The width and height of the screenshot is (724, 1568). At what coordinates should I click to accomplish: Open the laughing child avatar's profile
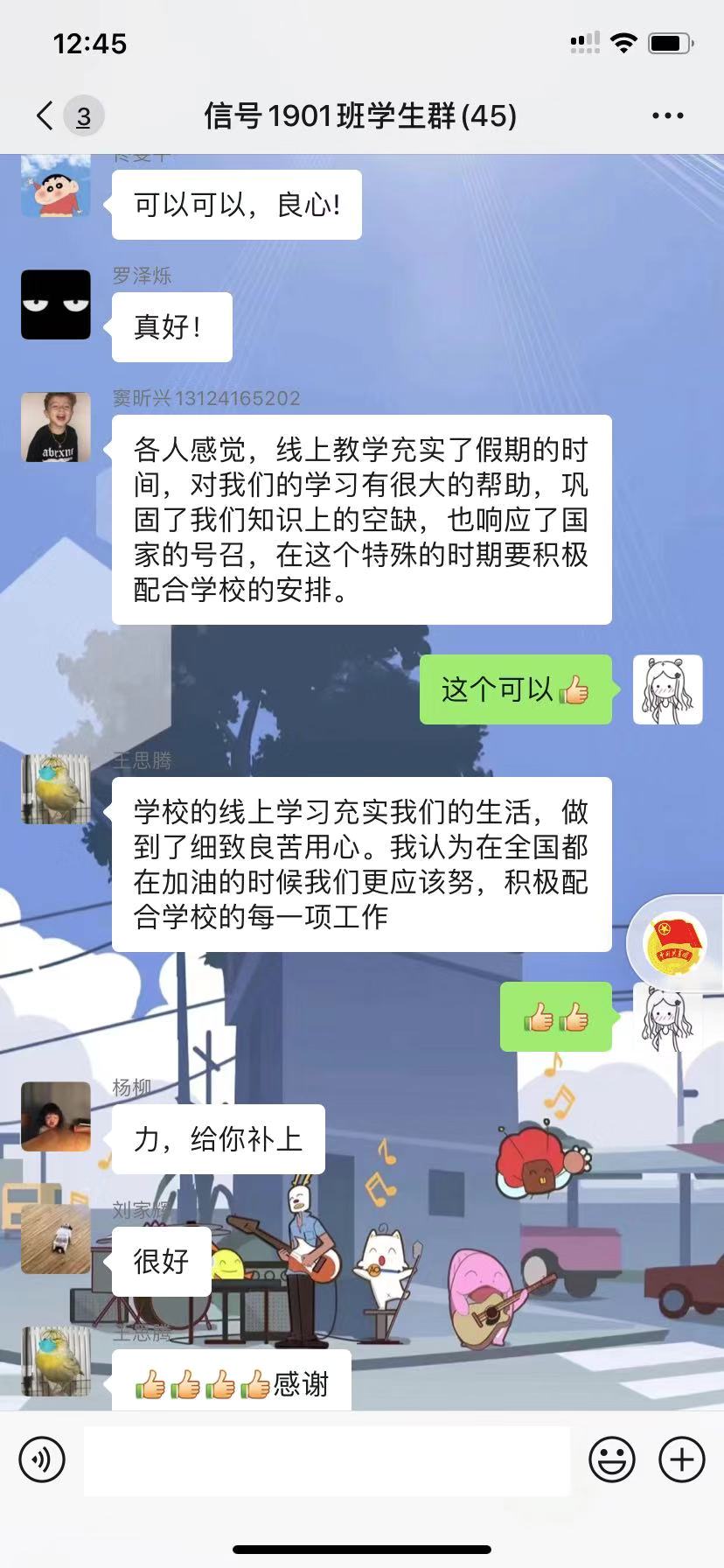click(x=56, y=427)
